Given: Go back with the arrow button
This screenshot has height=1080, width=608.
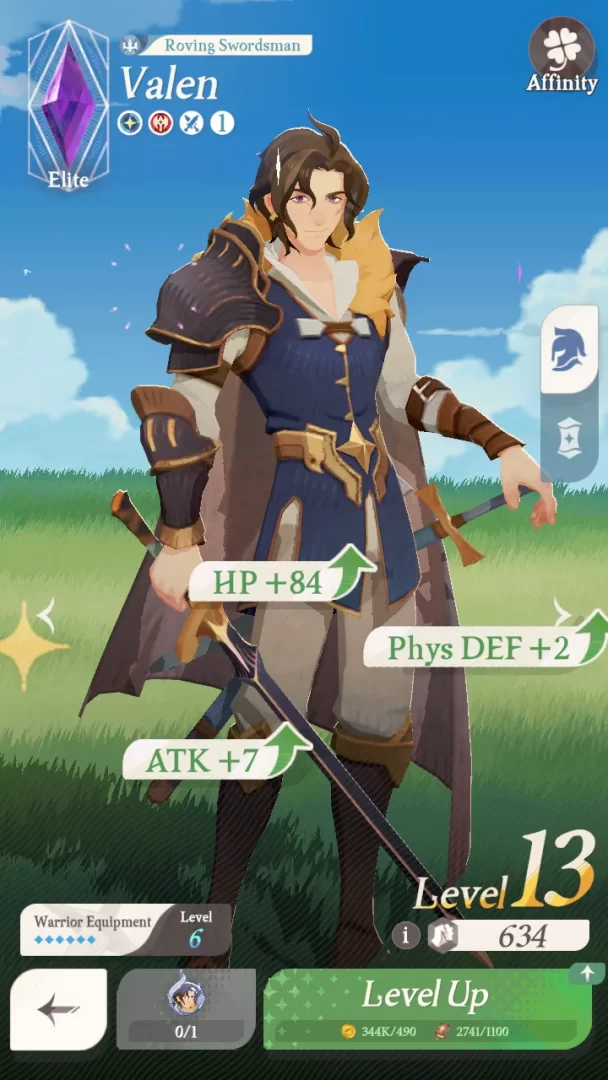Looking at the screenshot, I should (x=58, y=1009).
